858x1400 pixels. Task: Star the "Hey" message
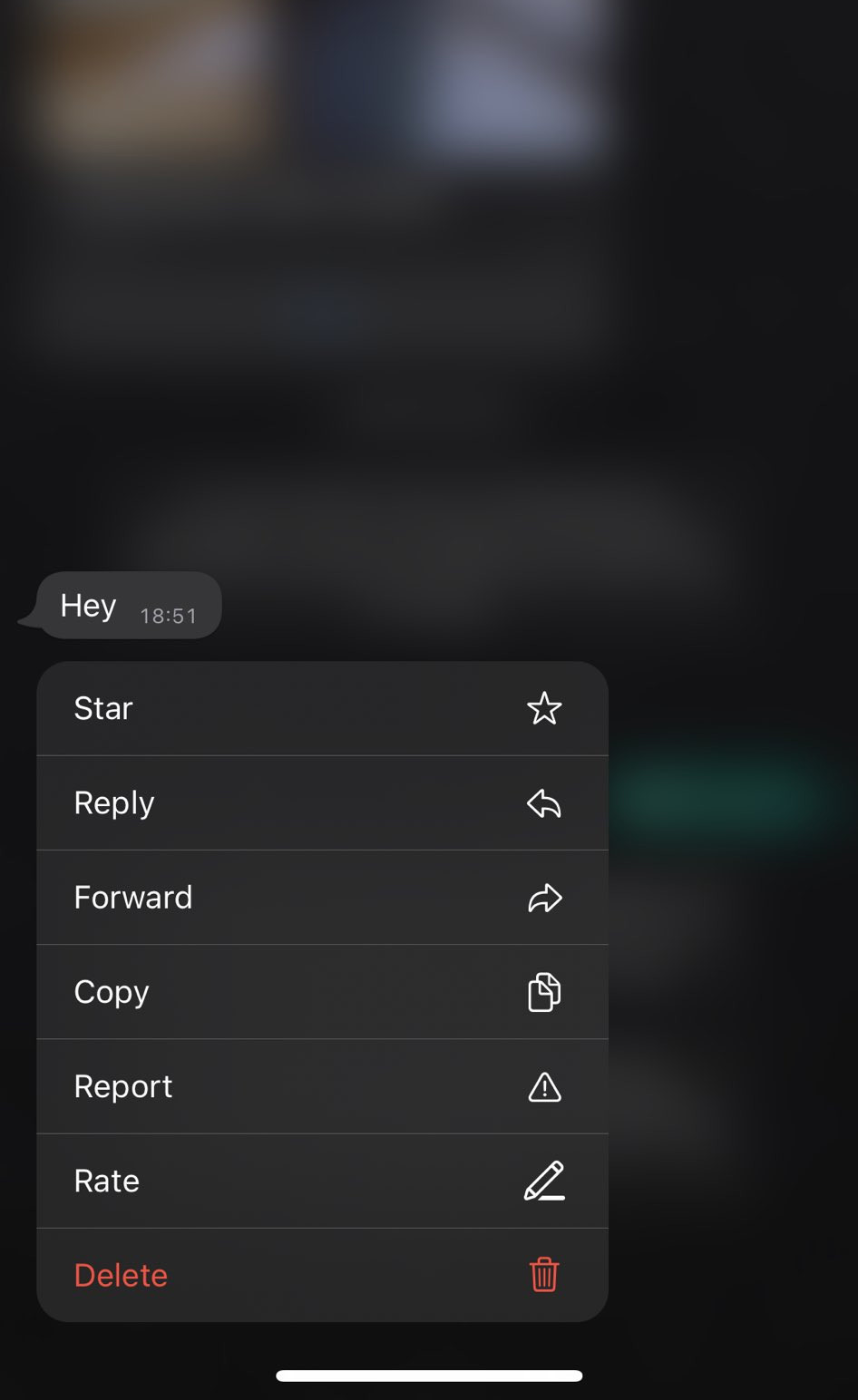(x=322, y=708)
